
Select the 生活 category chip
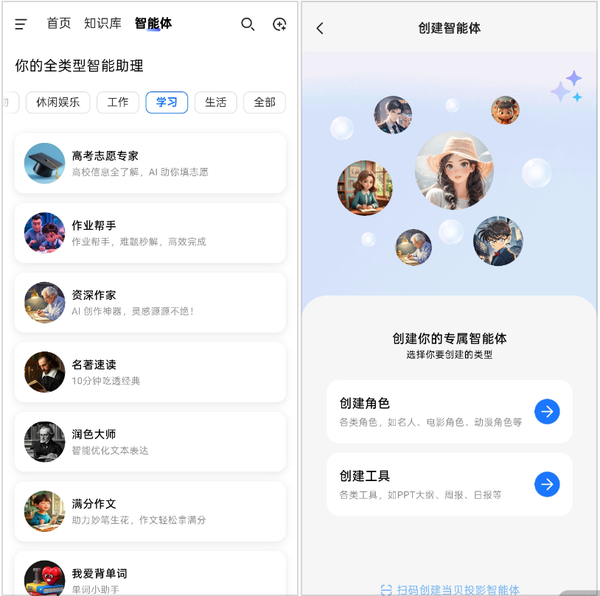pyautogui.click(x=216, y=102)
